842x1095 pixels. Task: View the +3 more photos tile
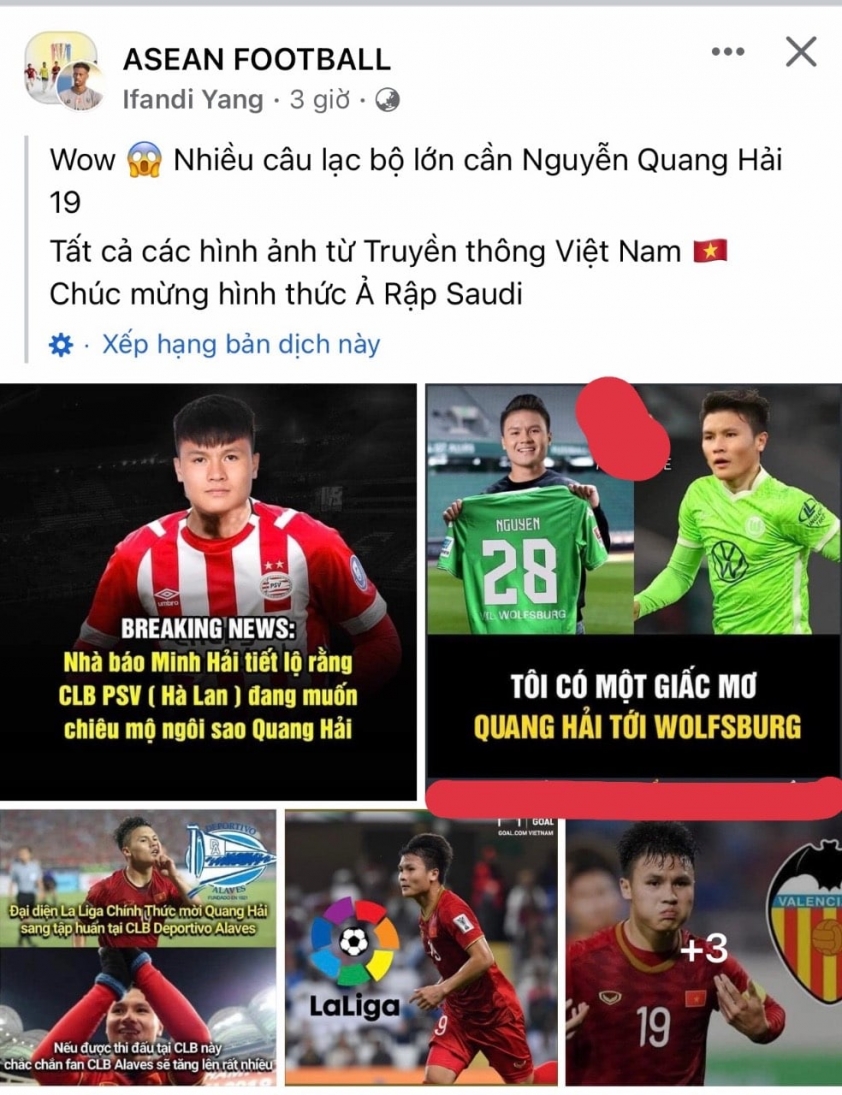click(x=704, y=948)
